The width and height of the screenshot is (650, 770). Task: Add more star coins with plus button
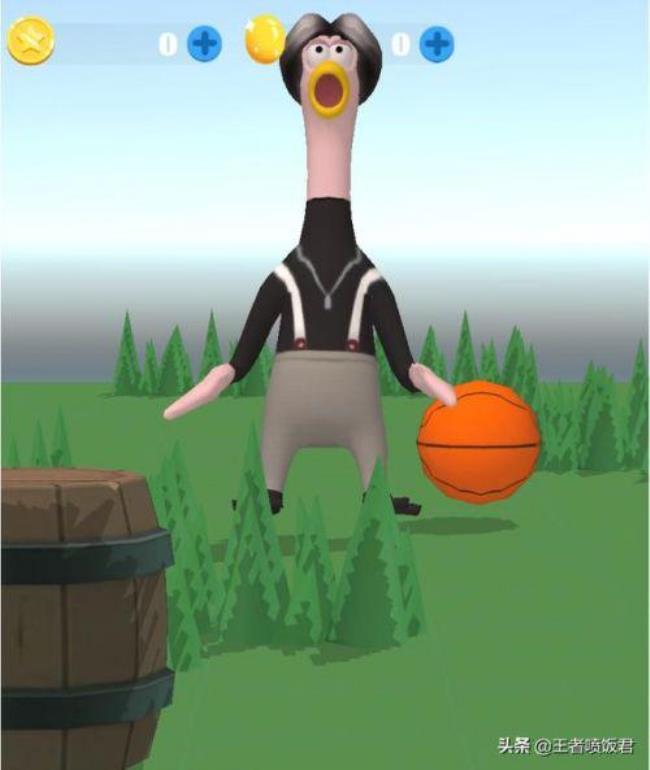[204, 44]
